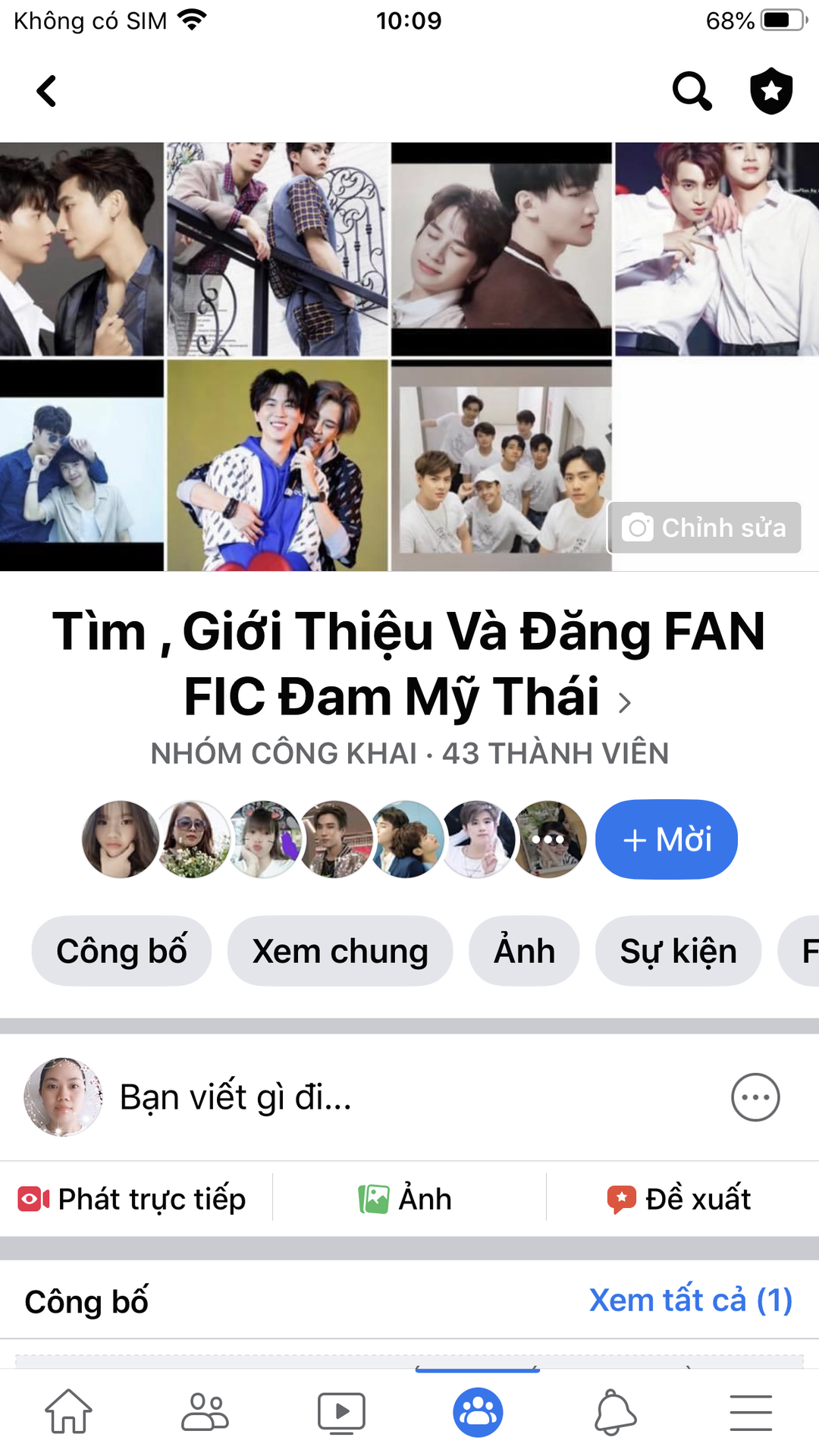
Task: Tap Đề xuất recommendation button
Action: (x=679, y=1199)
